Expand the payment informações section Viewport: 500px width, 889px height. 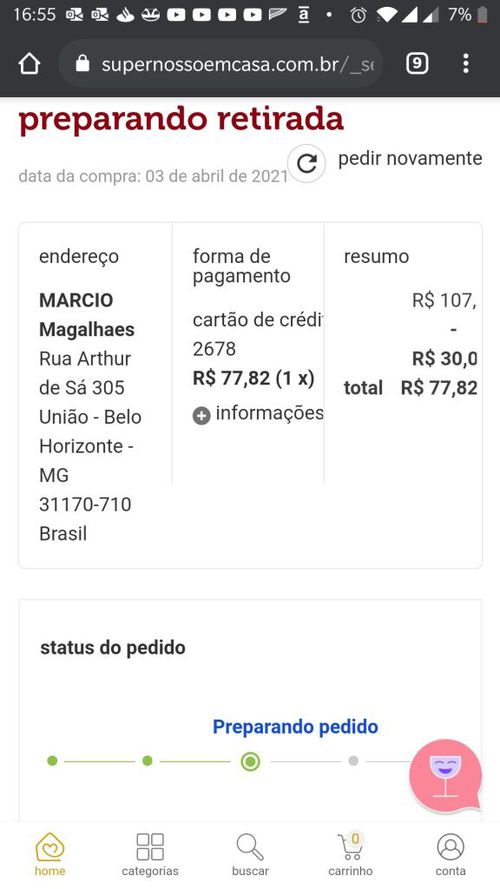pos(258,414)
